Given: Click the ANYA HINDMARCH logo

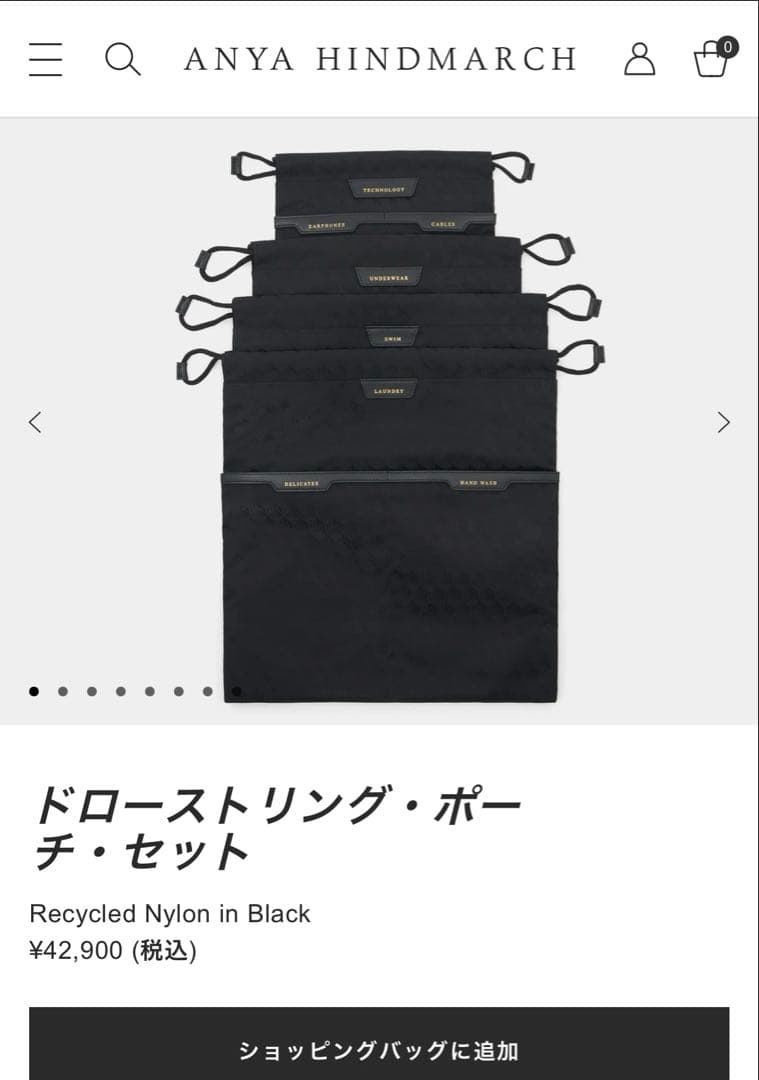Looking at the screenshot, I should [378, 58].
